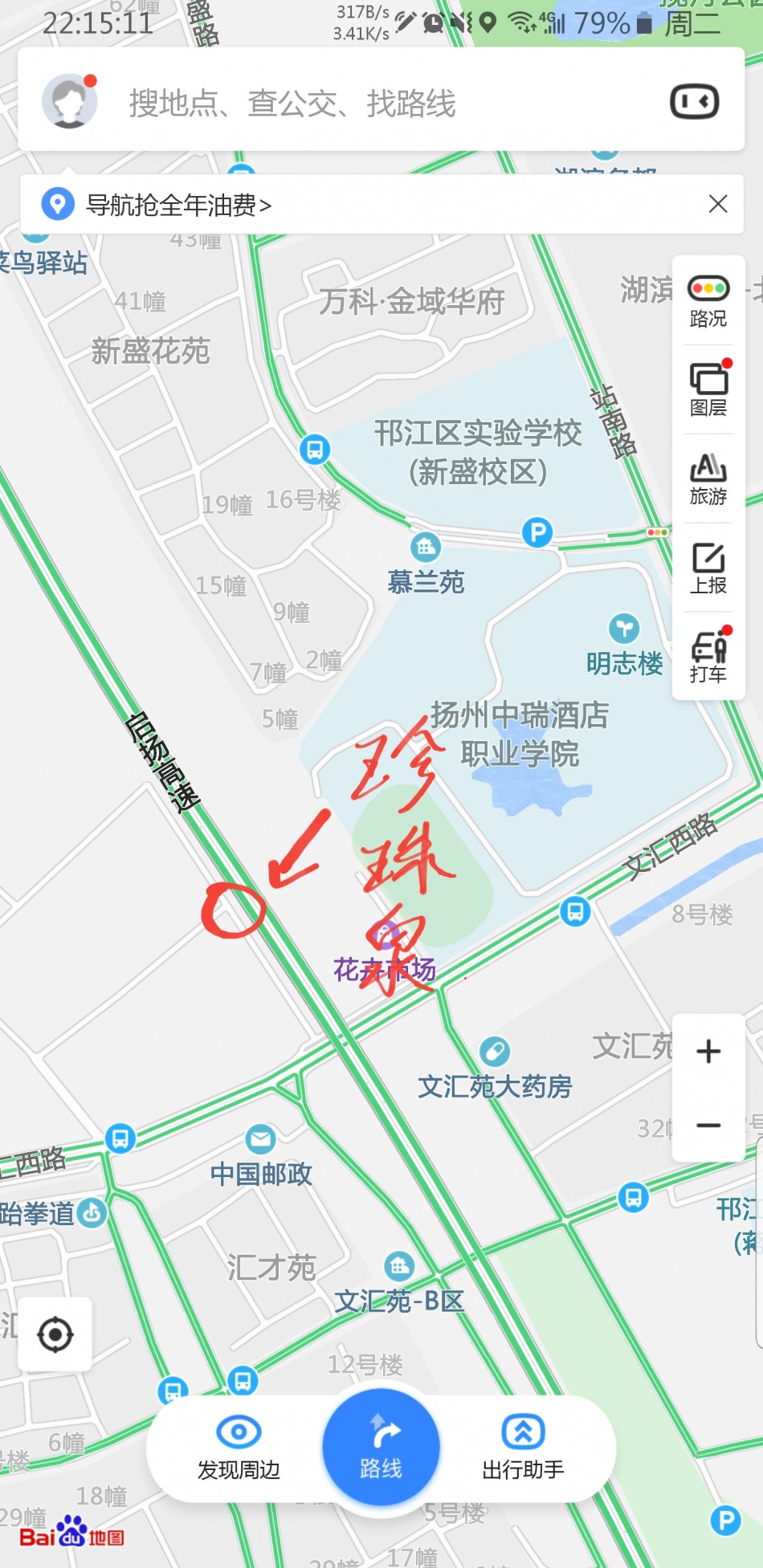Recenter map on my location
Image resolution: width=763 pixels, height=1568 pixels.
point(55,1334)
